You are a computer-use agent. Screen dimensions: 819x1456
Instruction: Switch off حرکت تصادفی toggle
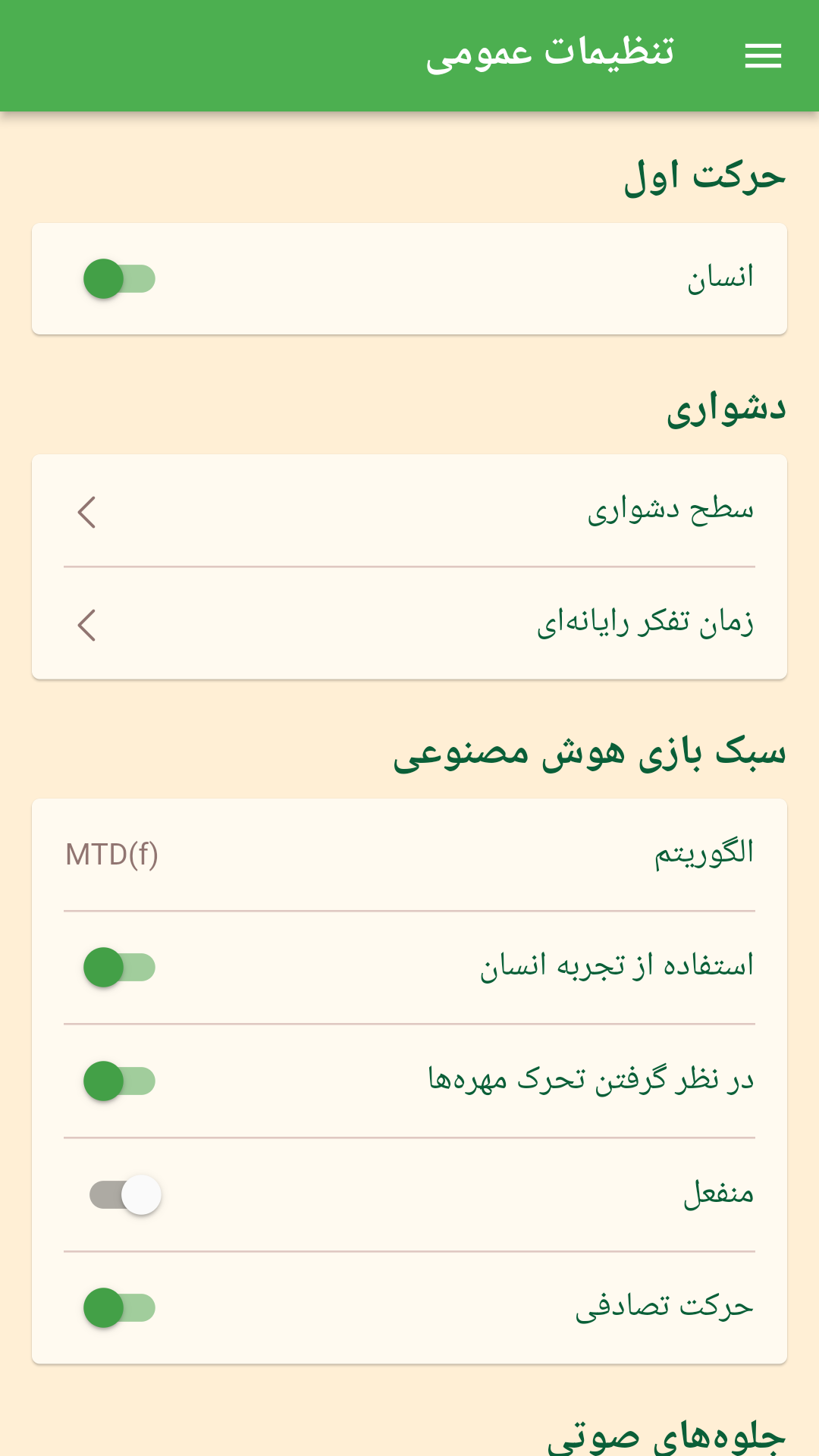[x=119, y=1308]
